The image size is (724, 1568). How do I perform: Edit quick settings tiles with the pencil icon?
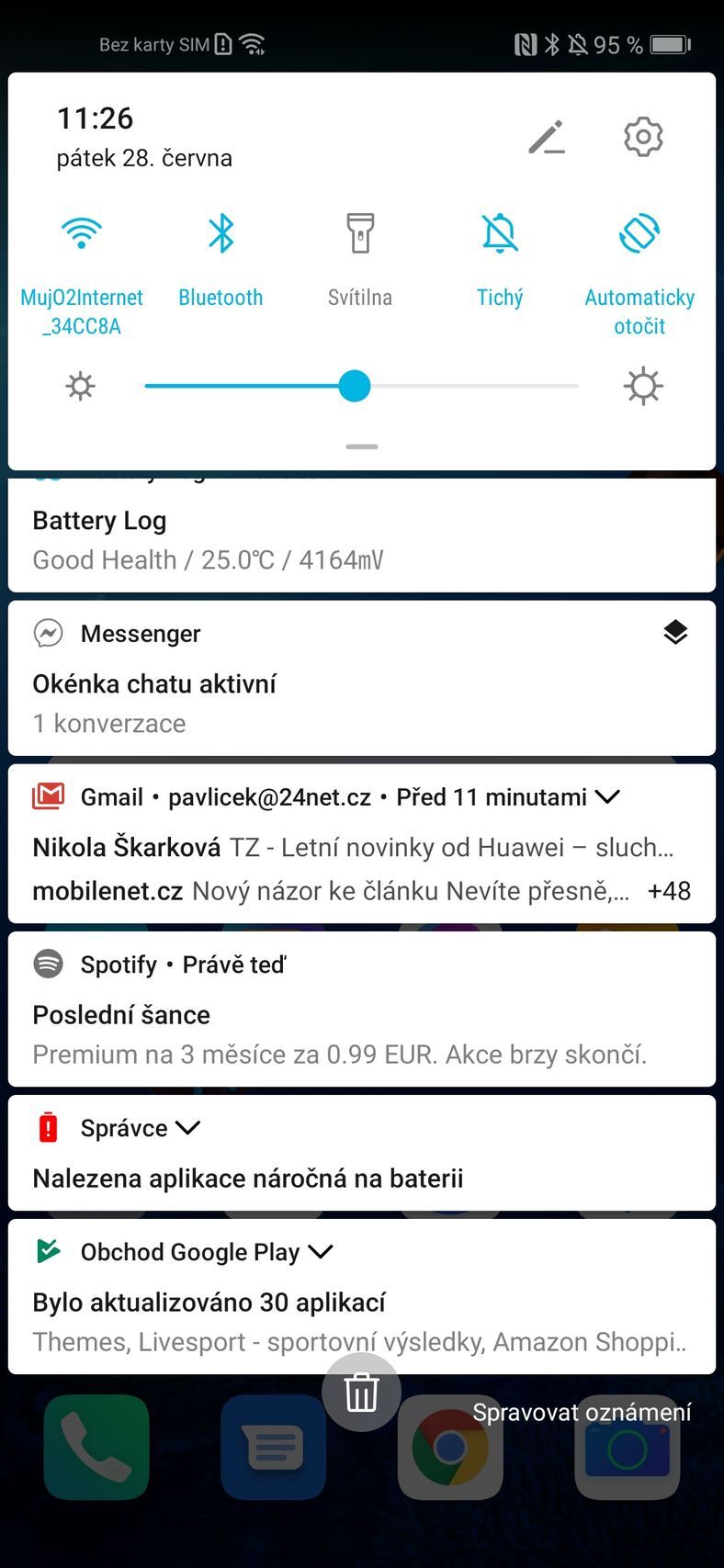[x=547, y=138]
